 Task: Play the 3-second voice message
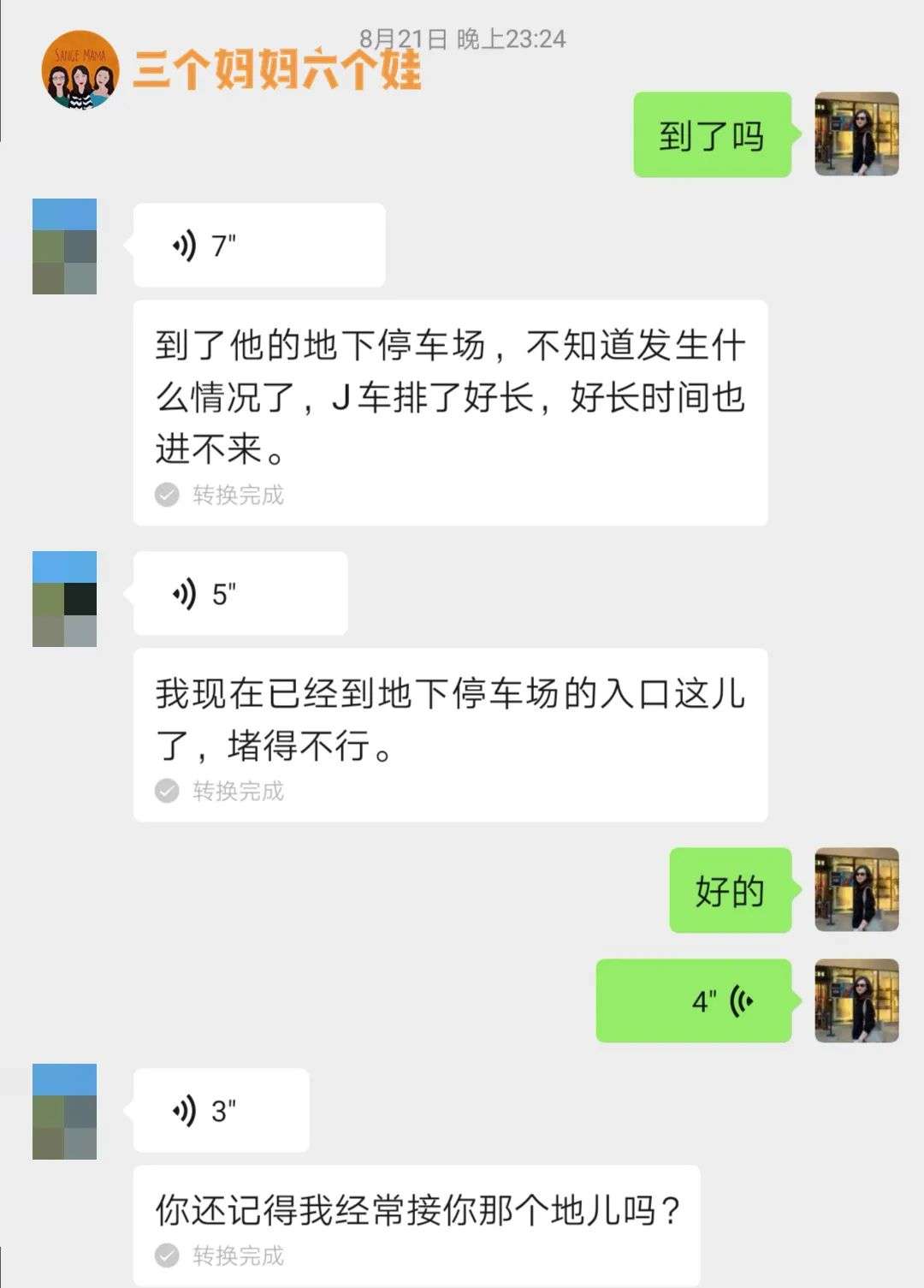[221, 1110]
